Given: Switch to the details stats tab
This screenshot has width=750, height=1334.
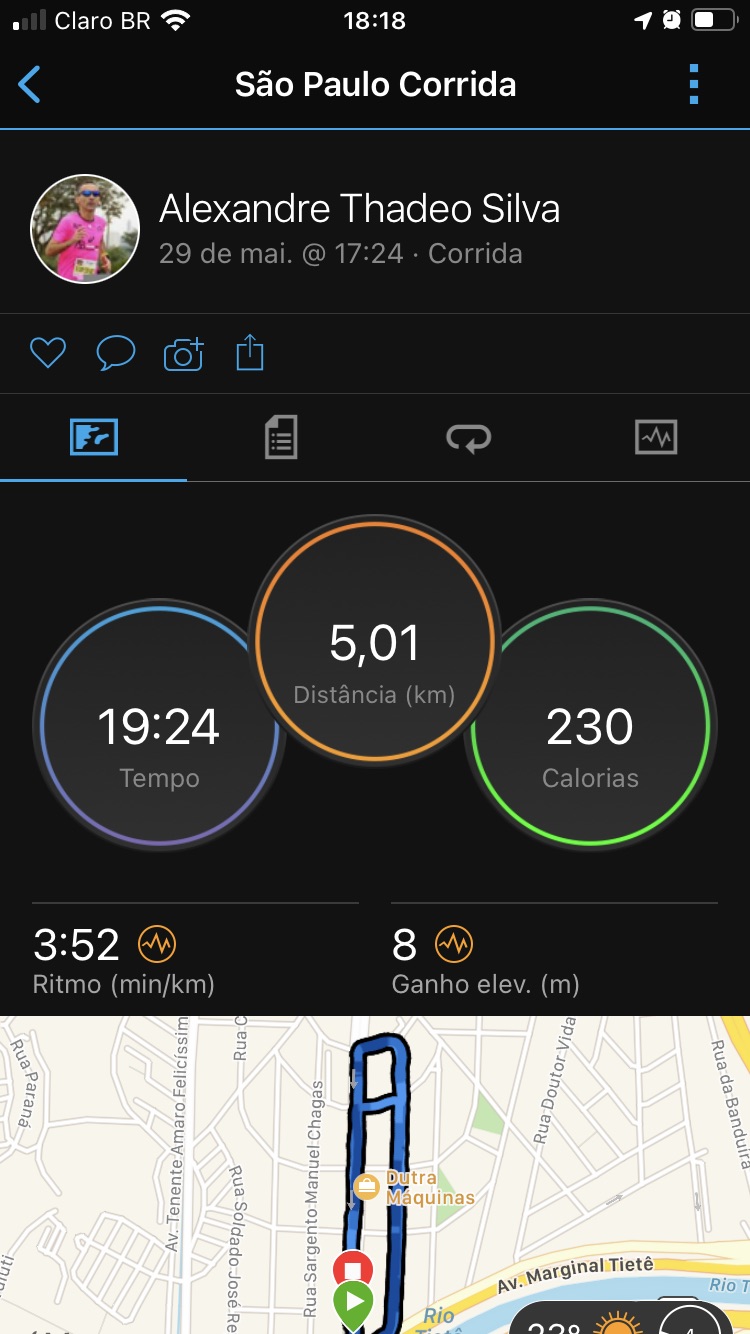Looking at the screenshot, I should coord(281,437).
